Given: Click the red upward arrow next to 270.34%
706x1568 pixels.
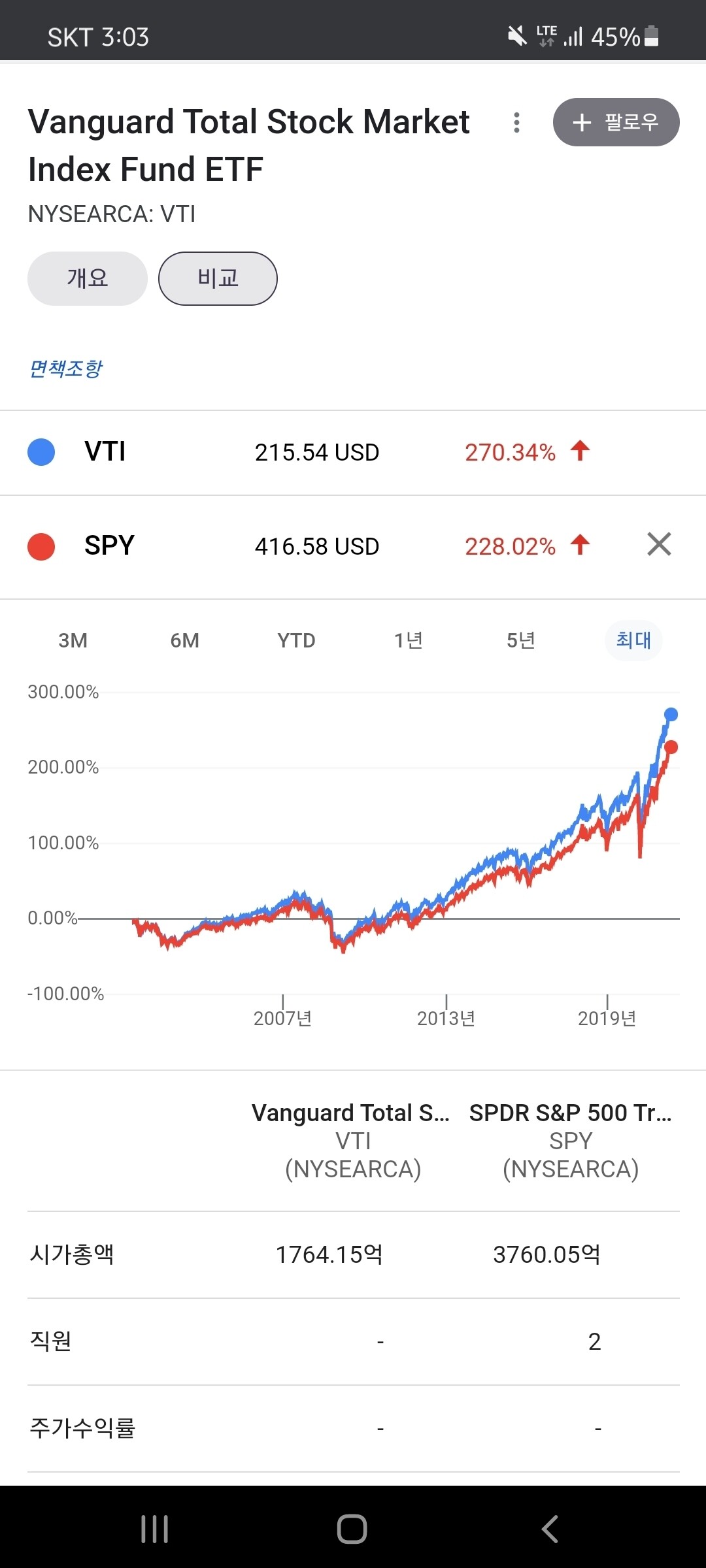Looking at the screenshot, I should pos(580,450).
